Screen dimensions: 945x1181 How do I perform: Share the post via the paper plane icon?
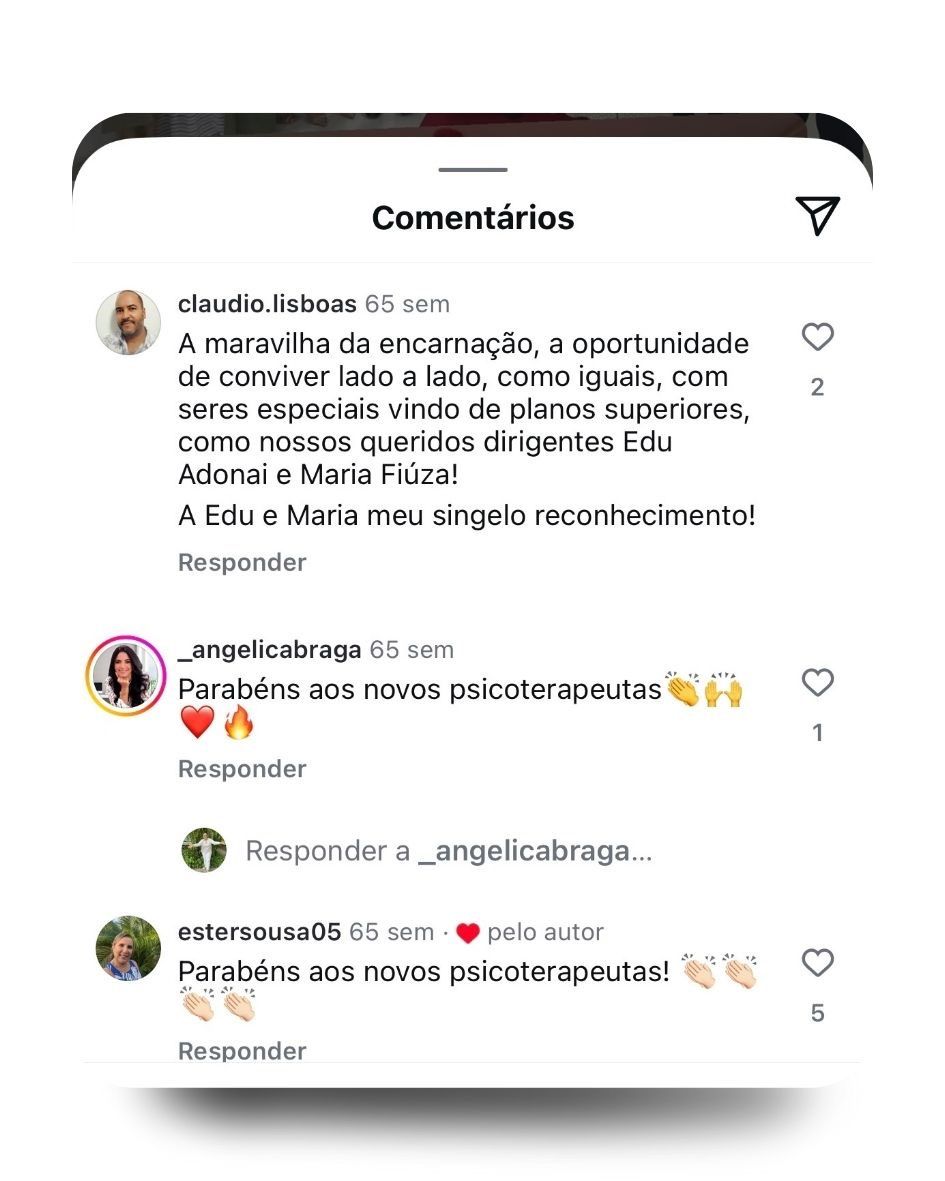pyautogui.click(x=817, y=216)
